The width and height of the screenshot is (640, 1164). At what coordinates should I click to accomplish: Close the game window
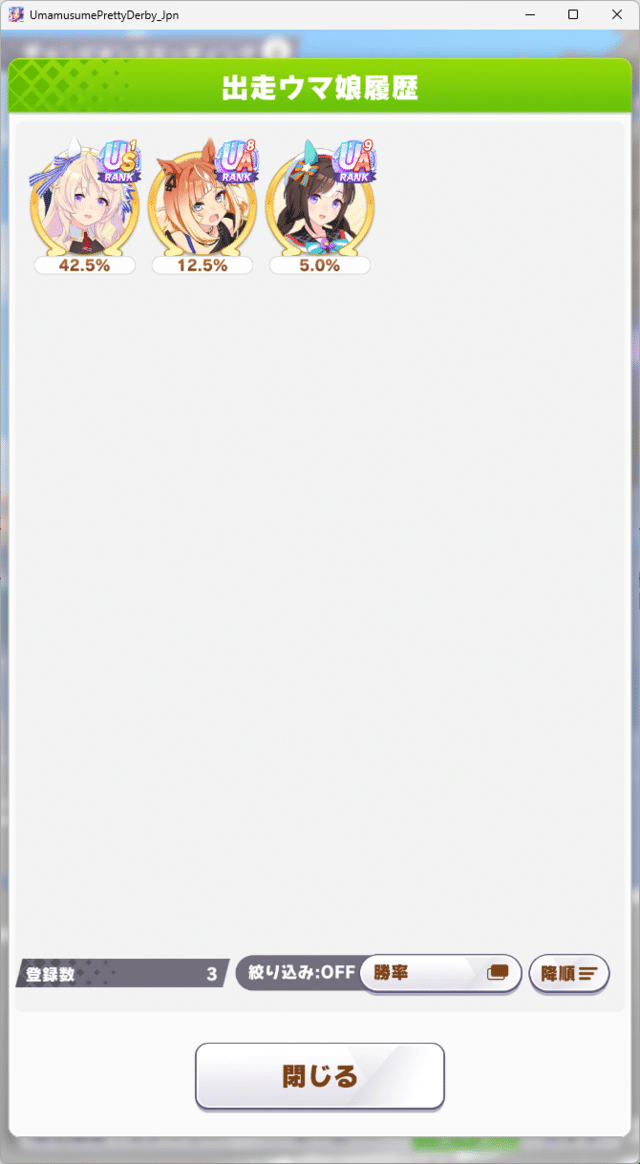[617, 15]
